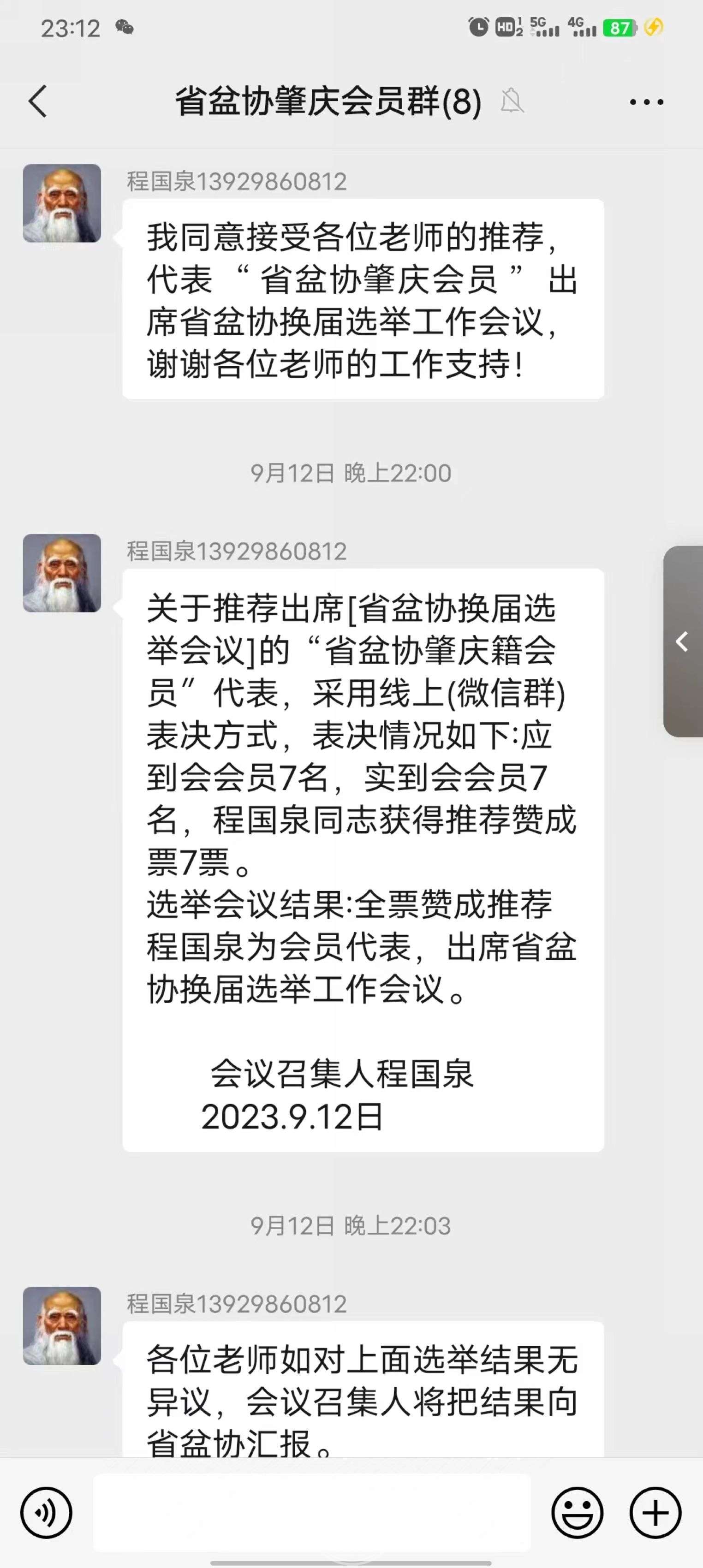Open the emoji picker
Screen dimensions: 703x1568
577,1513
